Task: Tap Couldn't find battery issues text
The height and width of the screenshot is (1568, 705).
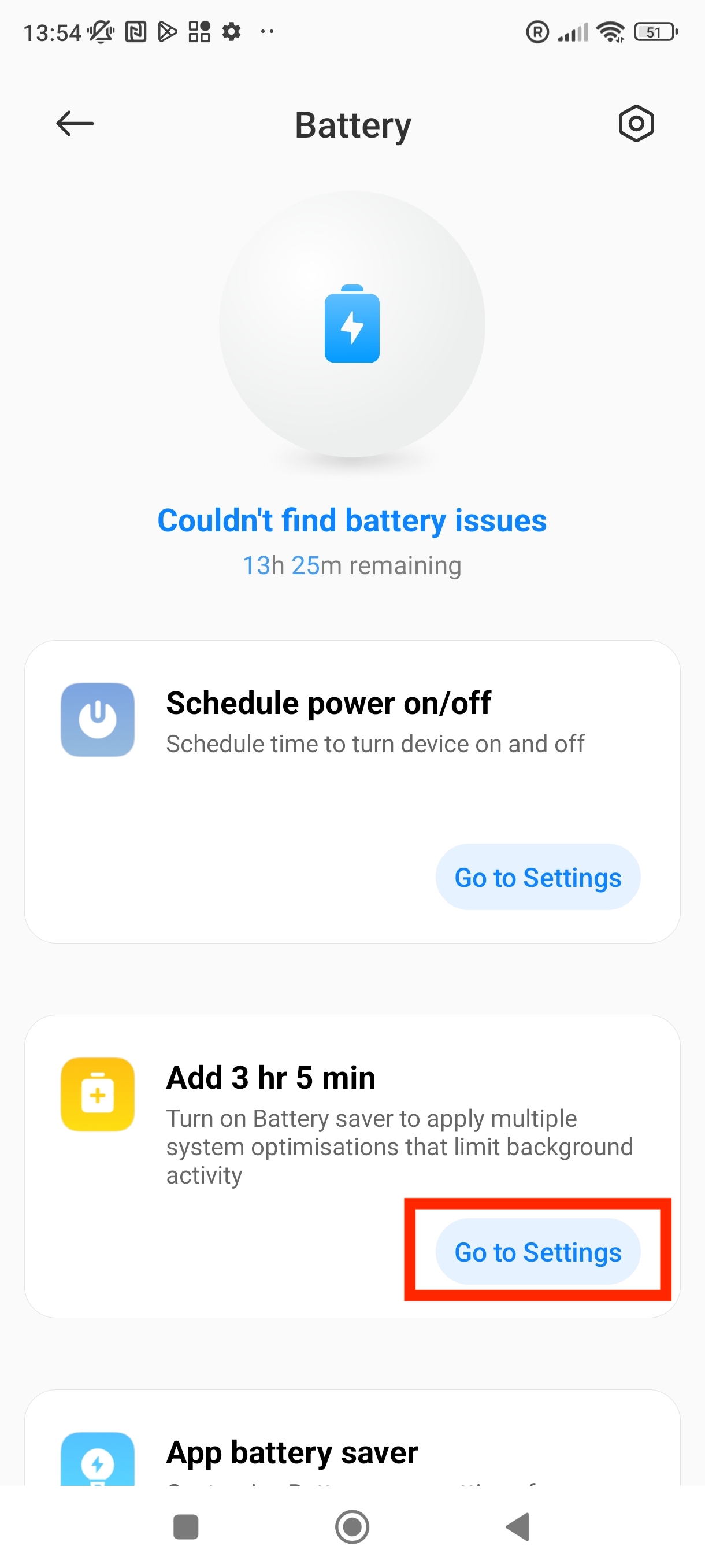Action: click(x=352, y=520)
